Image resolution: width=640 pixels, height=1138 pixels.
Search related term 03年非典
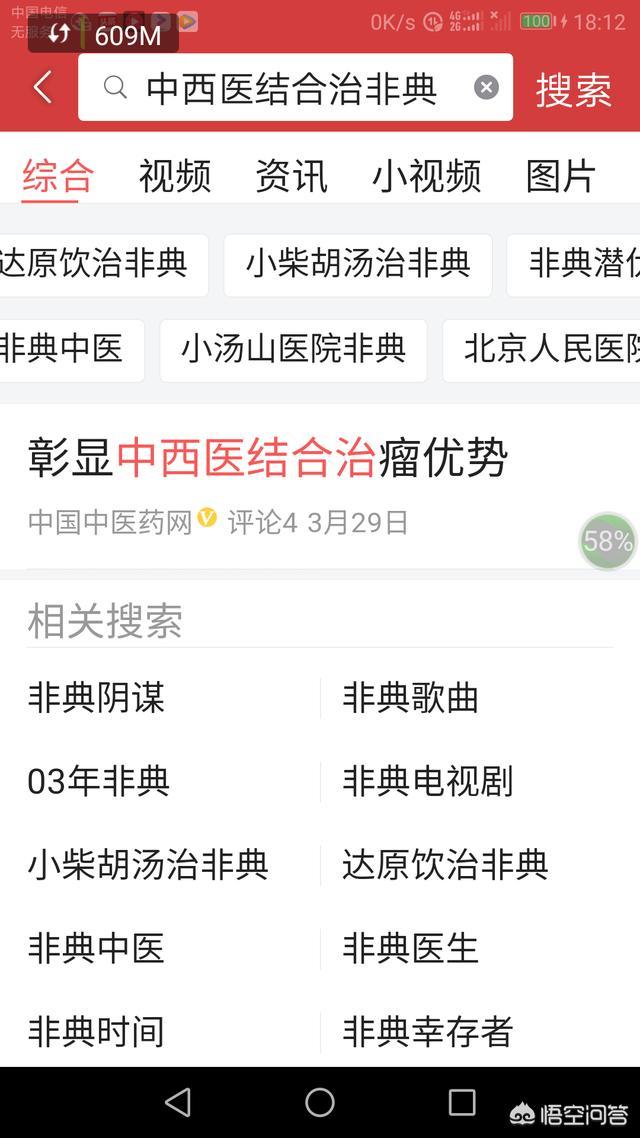[99, 780]
